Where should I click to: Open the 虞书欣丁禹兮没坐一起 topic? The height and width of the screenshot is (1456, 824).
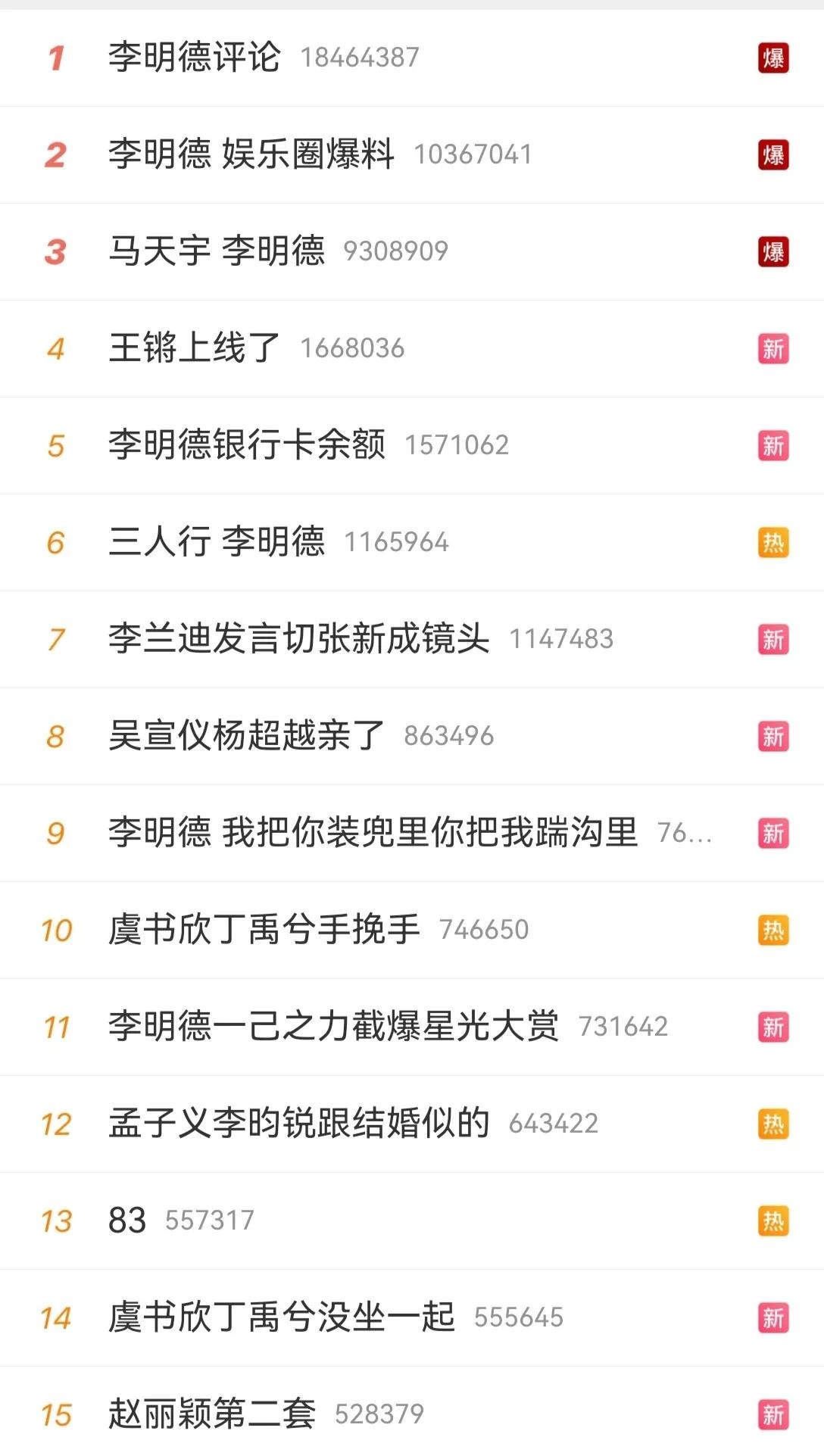282,1317
